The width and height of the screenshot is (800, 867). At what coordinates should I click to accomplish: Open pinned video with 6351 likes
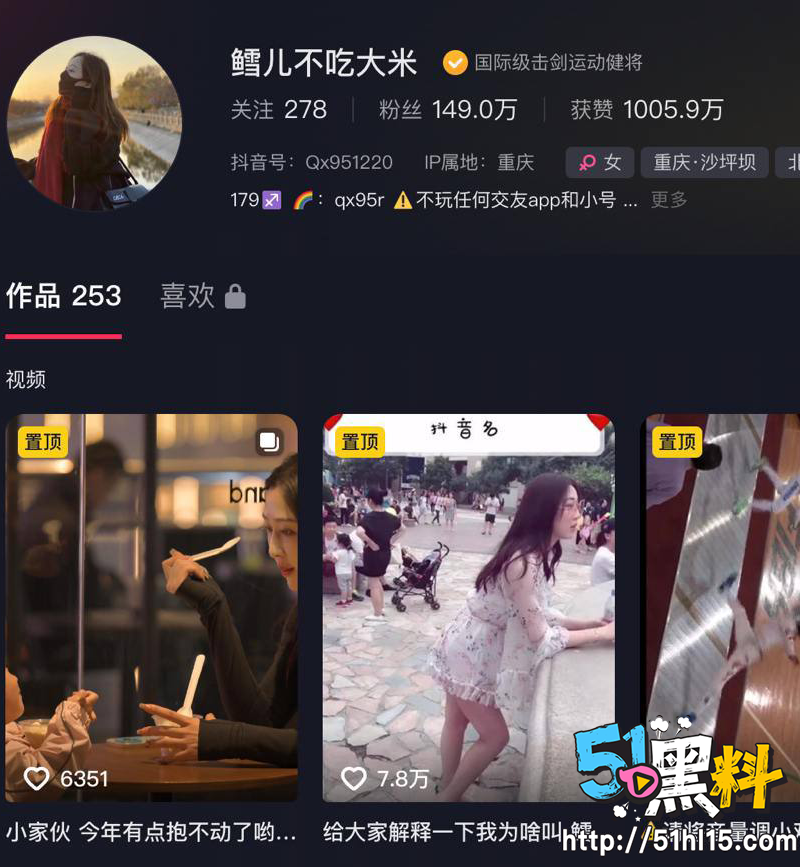(151, 607)
